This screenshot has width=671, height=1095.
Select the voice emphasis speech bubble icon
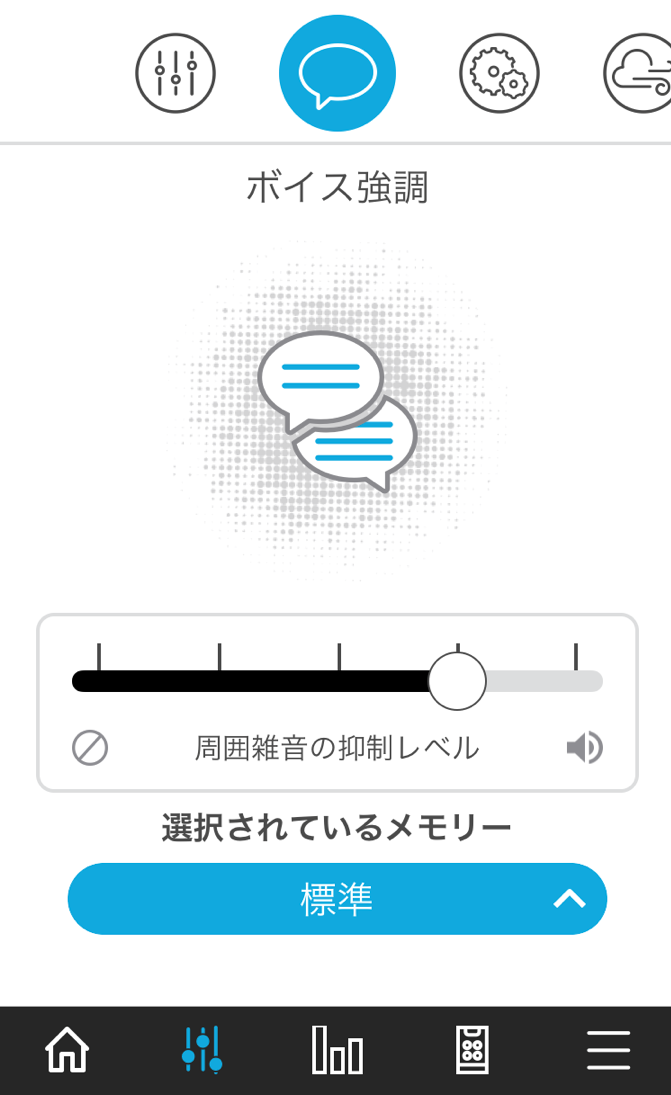[337, 73]
